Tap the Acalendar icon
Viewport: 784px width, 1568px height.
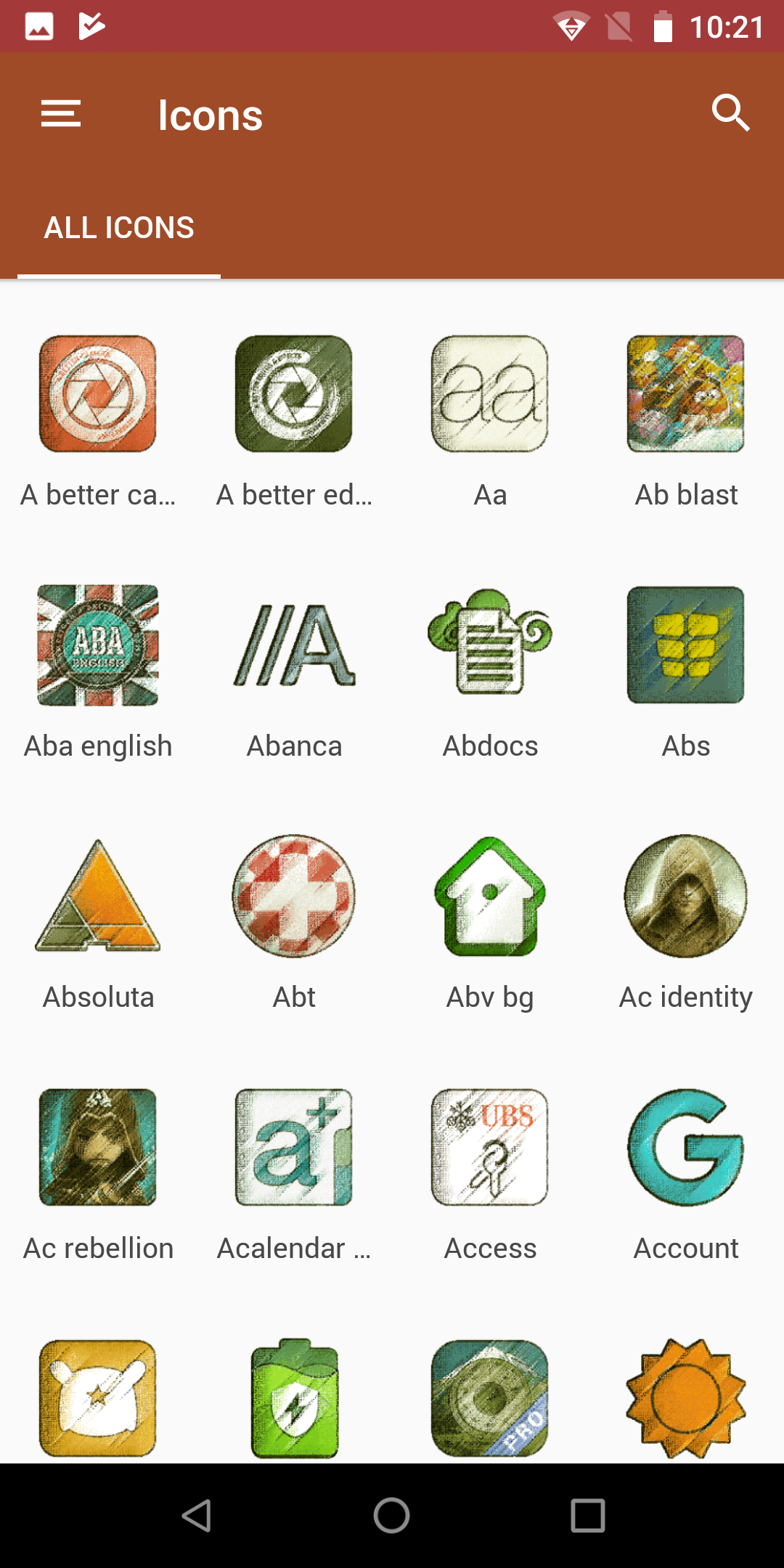294,1147
